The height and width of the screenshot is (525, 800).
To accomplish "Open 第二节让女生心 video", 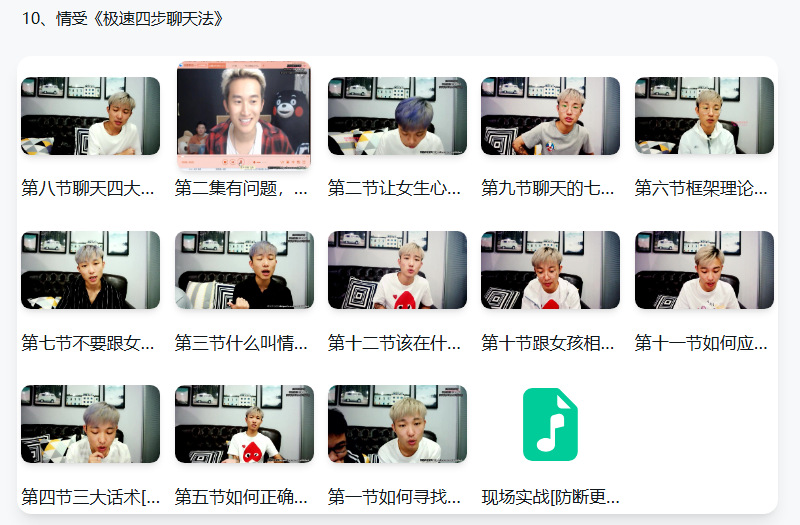I will click(397, 116).
